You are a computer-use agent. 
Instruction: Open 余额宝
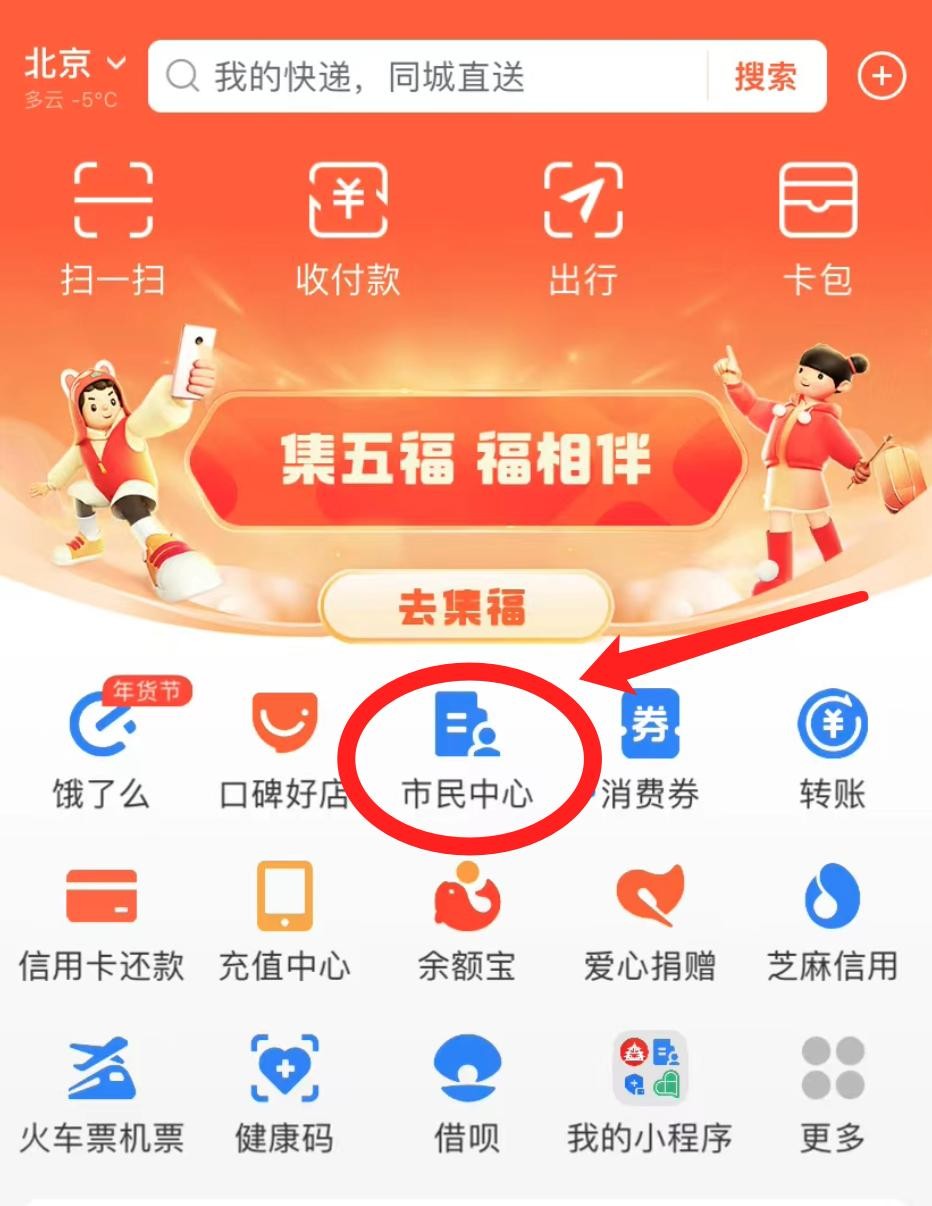pyautogui.click(x=467, y=920)
